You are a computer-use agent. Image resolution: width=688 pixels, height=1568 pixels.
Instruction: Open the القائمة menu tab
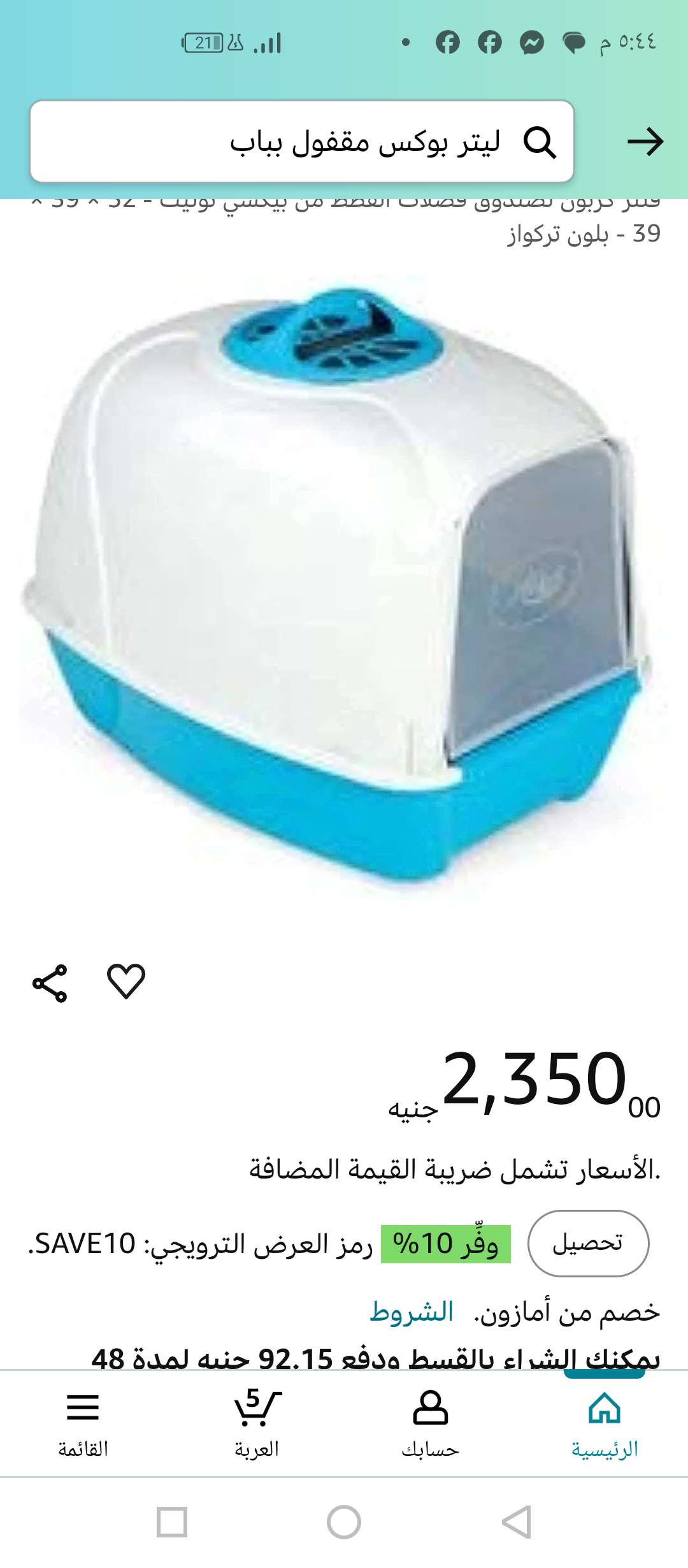pyautogui.click(x=83, y=1423)
